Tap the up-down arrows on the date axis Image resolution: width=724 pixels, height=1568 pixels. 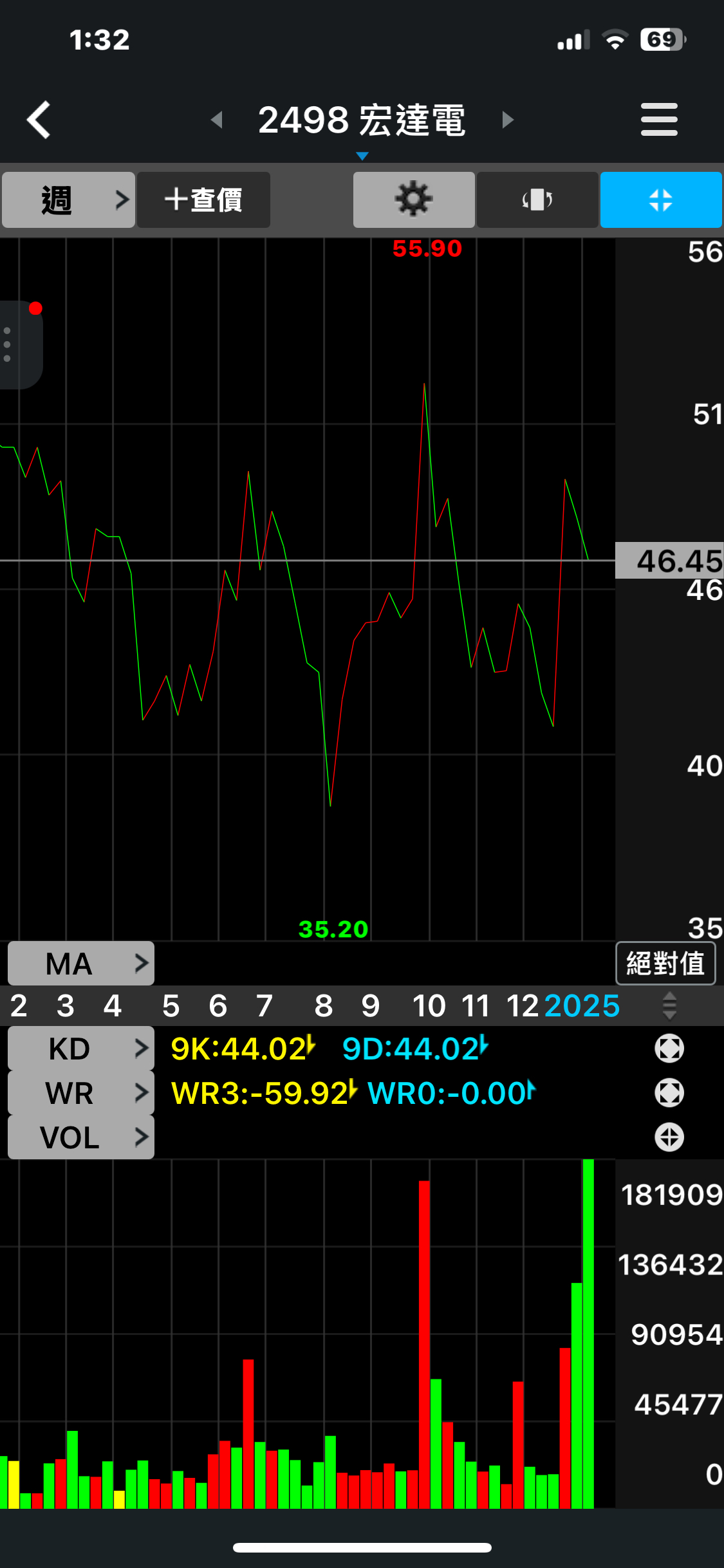(669, 1005)
